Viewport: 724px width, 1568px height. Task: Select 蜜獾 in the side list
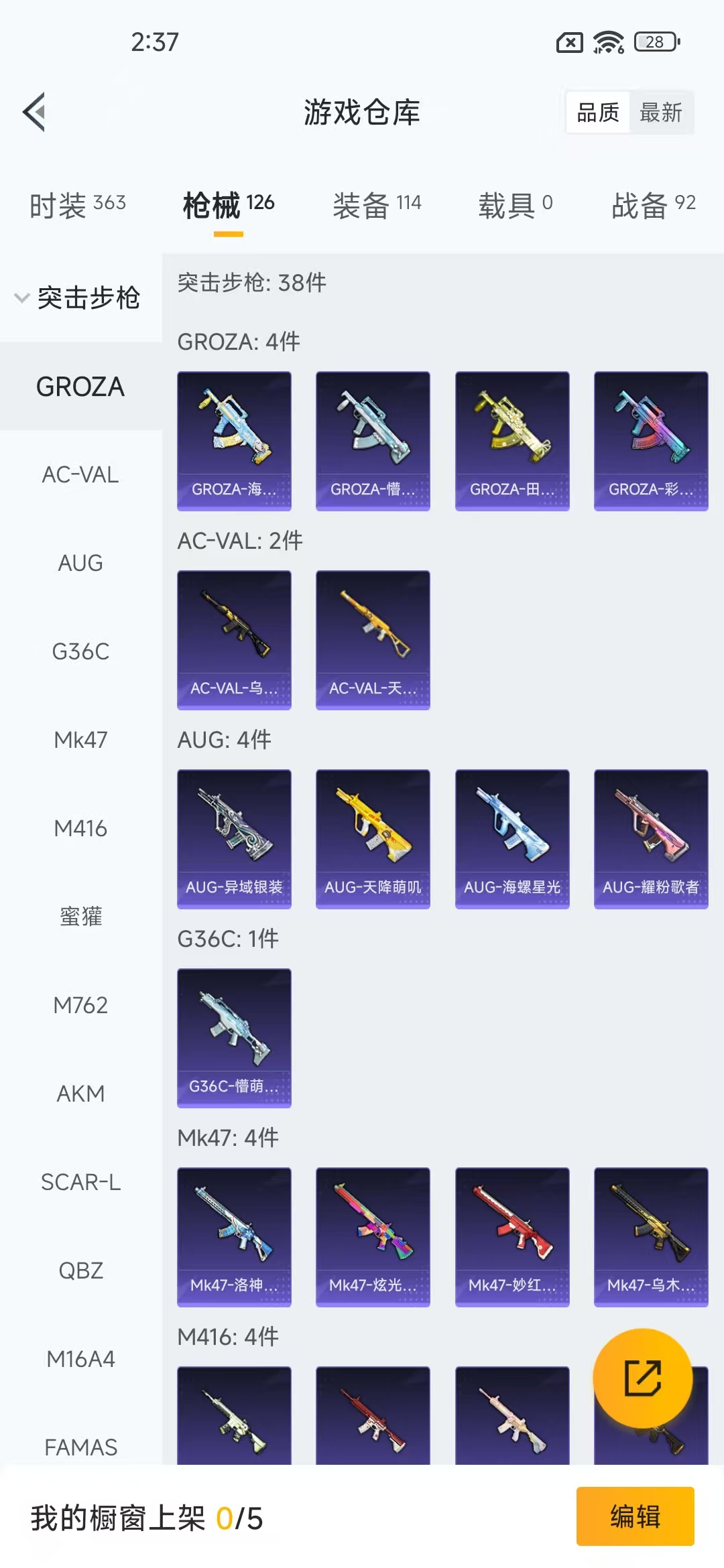80,917
